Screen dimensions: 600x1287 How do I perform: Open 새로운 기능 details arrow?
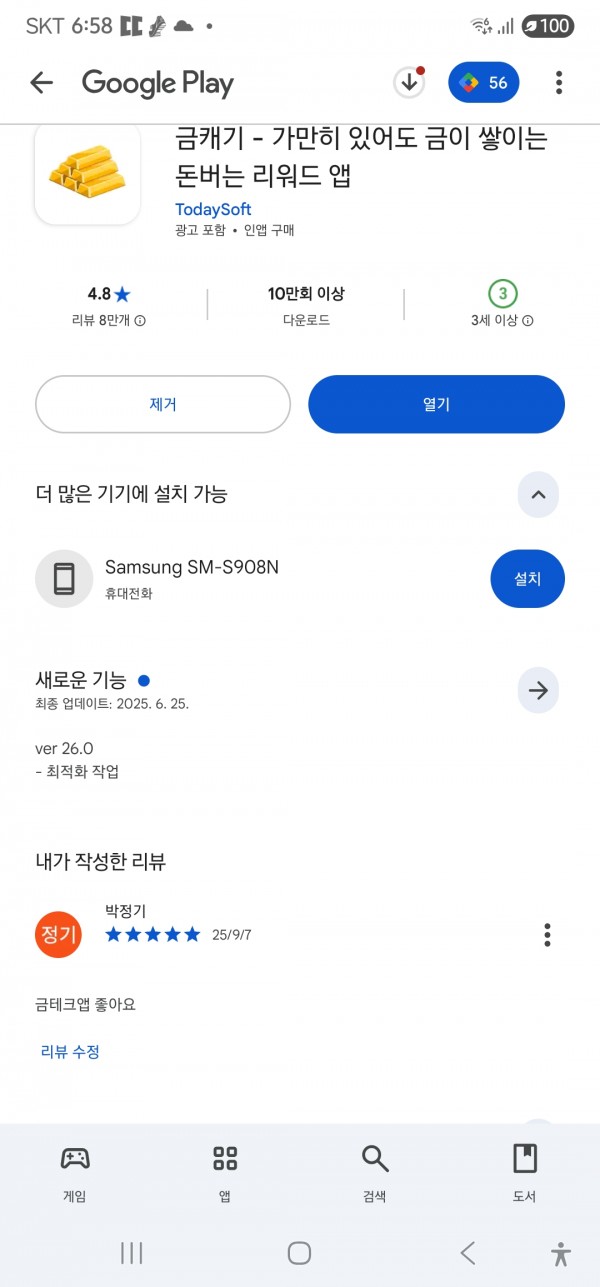538,690
